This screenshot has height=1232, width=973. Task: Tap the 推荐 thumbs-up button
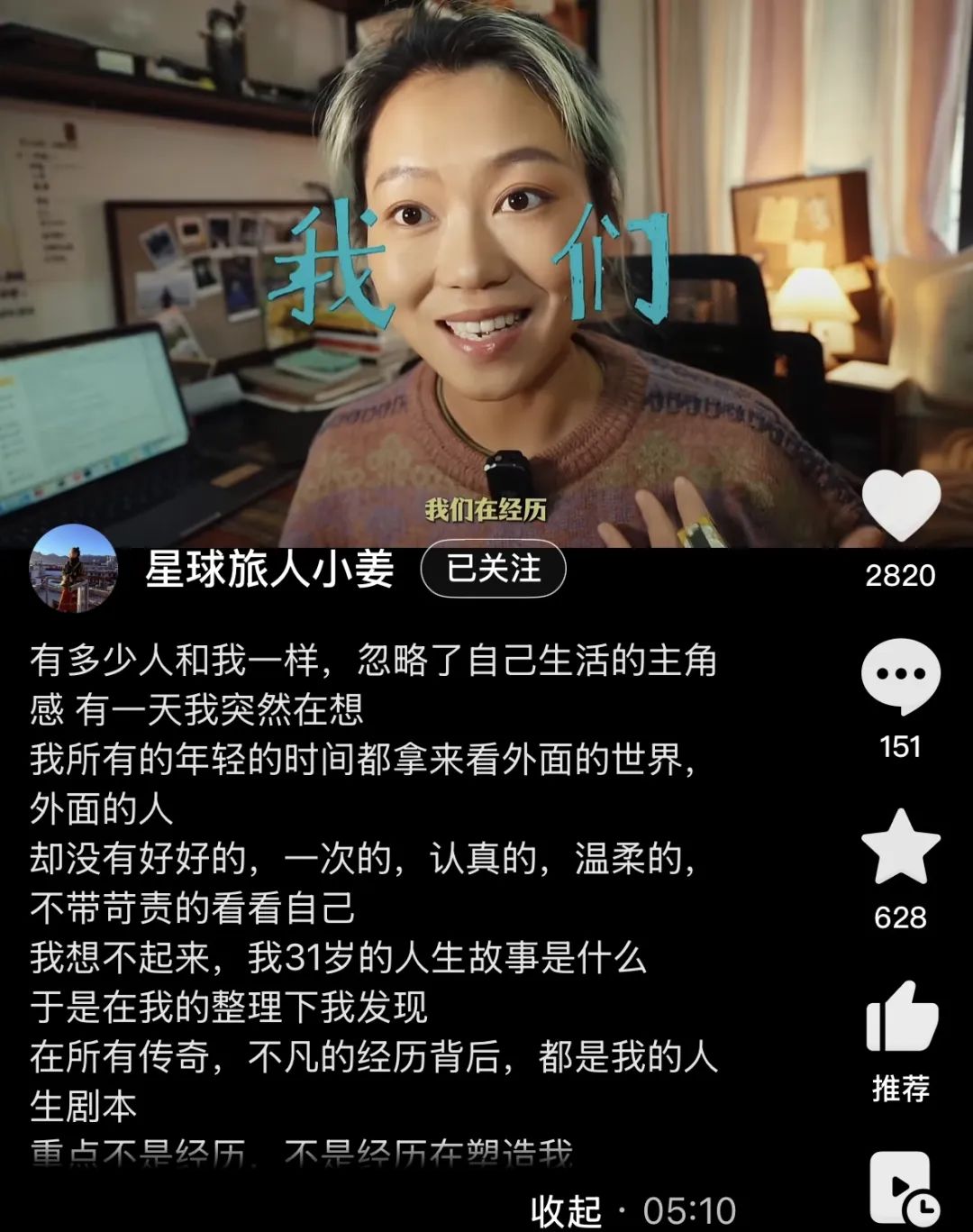[901, 1018]
